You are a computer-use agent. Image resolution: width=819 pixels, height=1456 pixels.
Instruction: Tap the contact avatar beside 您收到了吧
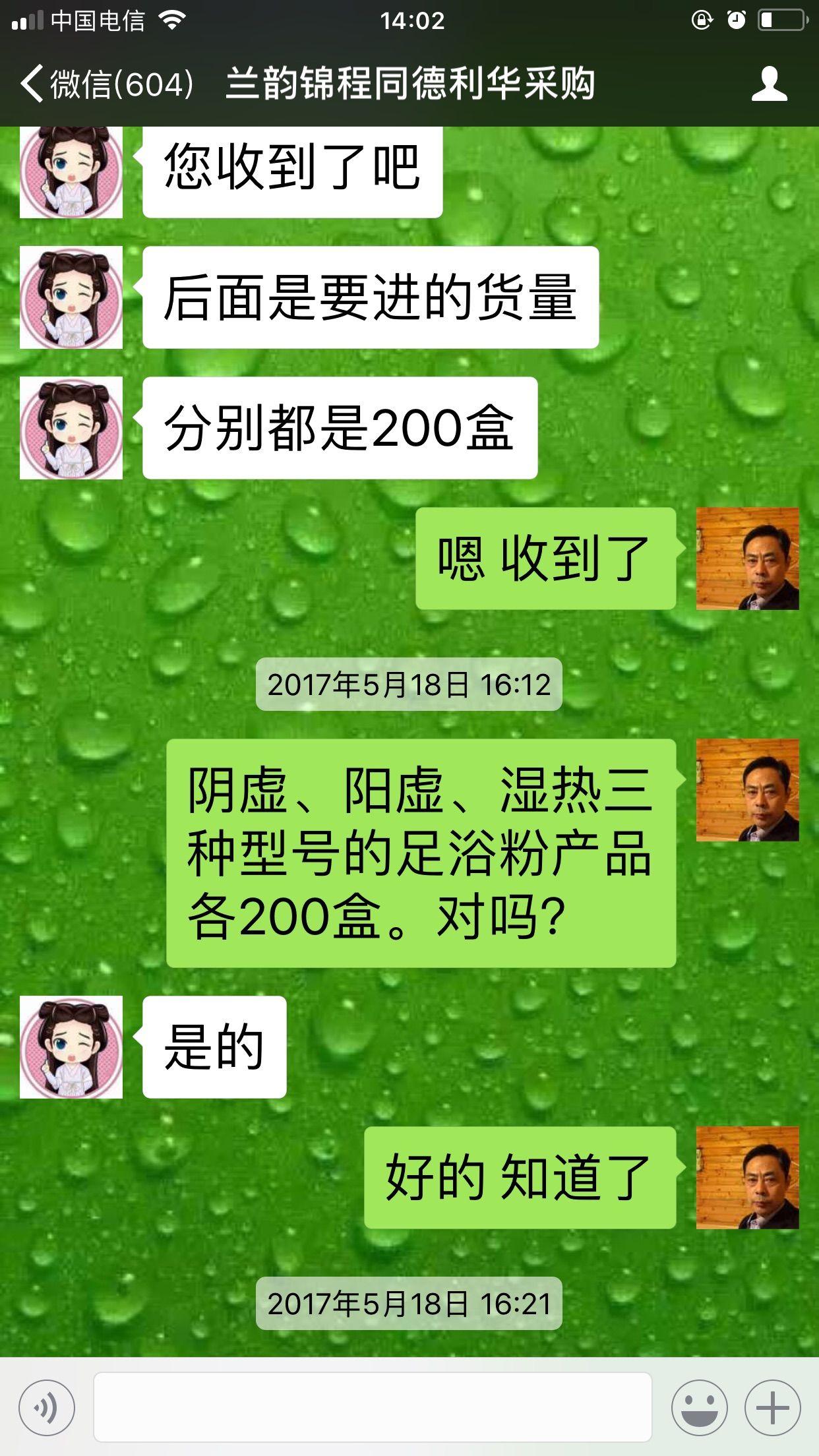coord(71,173)
